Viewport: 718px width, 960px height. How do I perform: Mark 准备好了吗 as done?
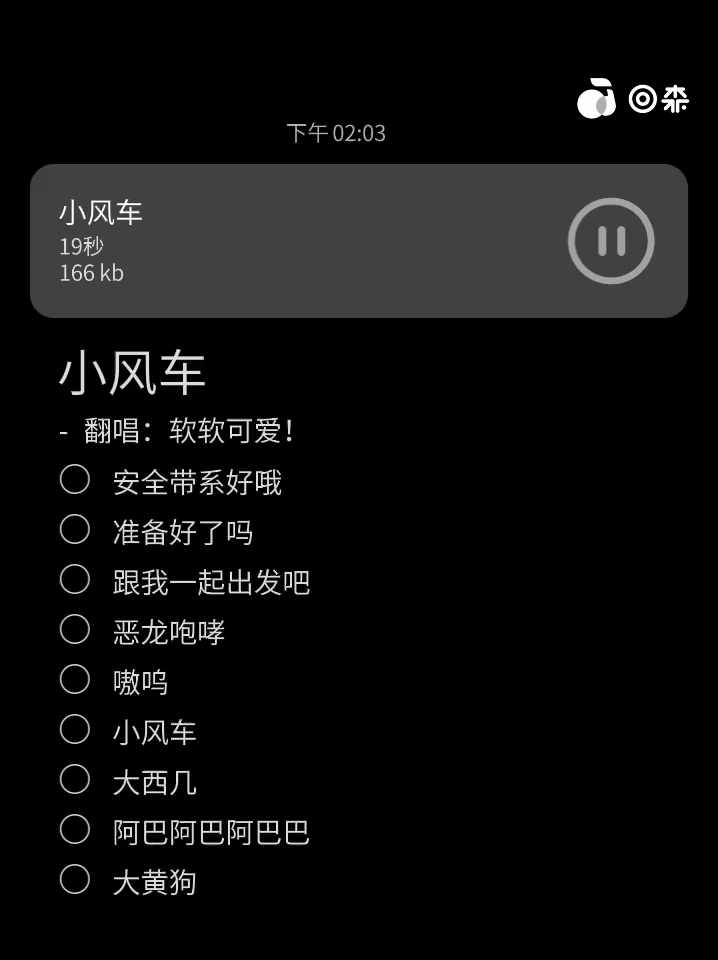tap(75, 530)
